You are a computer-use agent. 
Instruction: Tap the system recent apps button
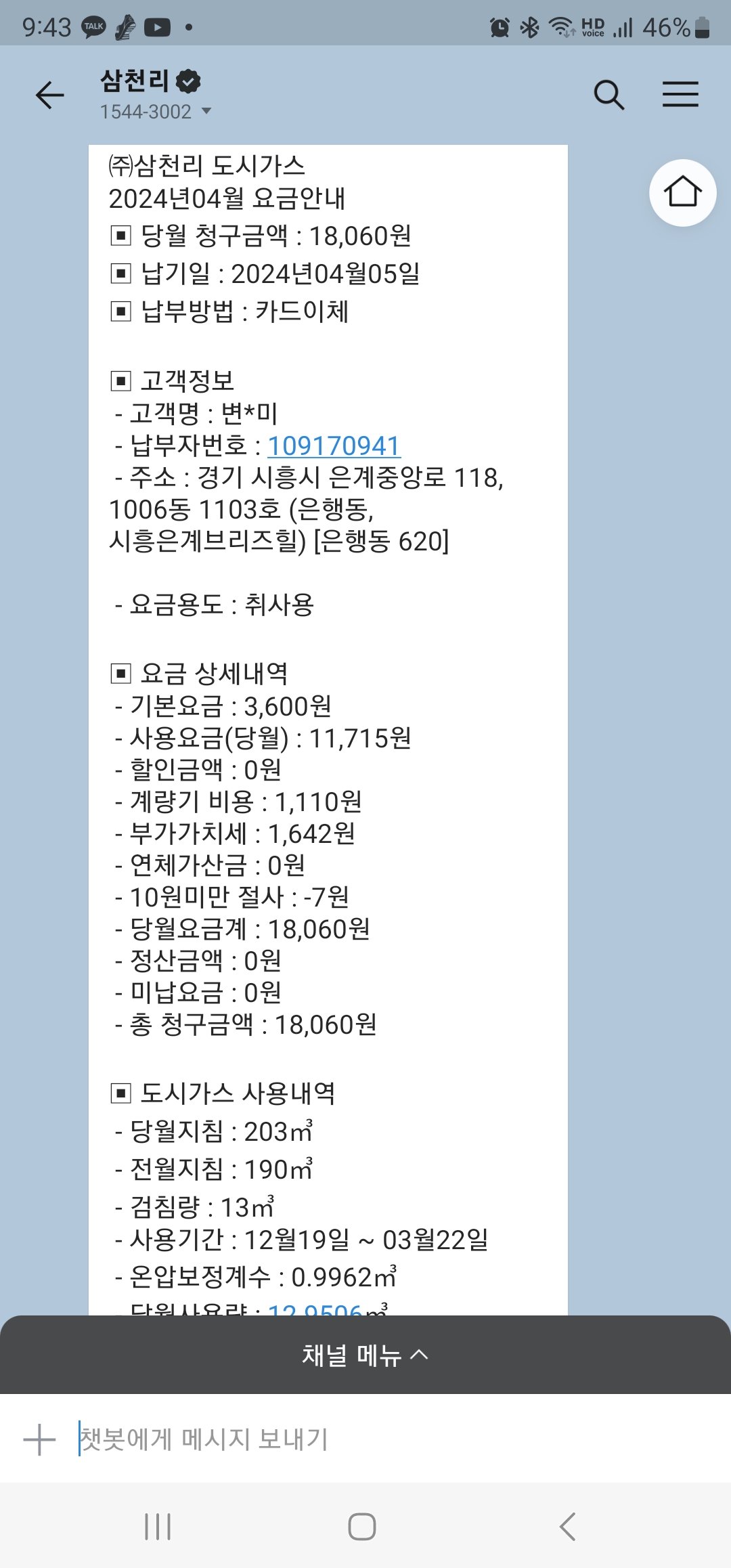158,1527
